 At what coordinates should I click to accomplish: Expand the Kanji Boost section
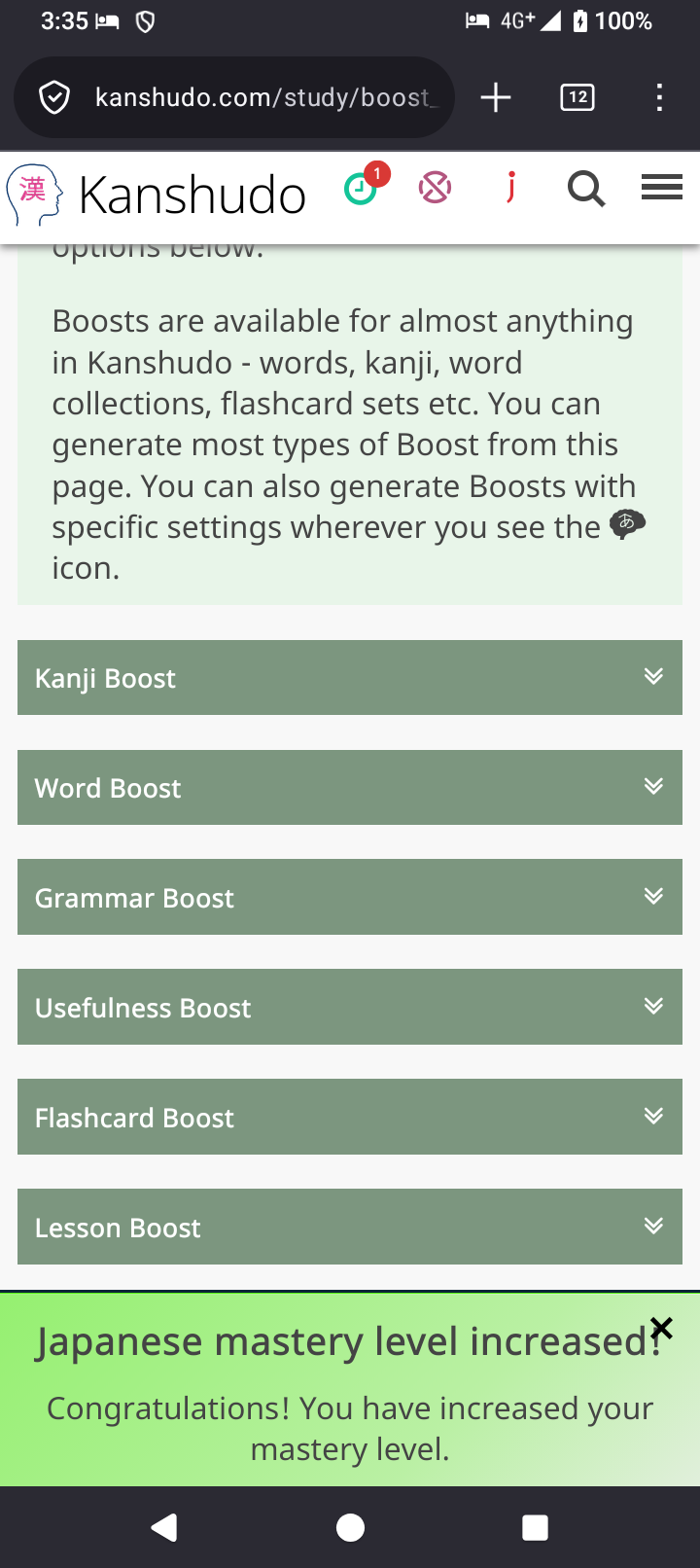(350, 678)
